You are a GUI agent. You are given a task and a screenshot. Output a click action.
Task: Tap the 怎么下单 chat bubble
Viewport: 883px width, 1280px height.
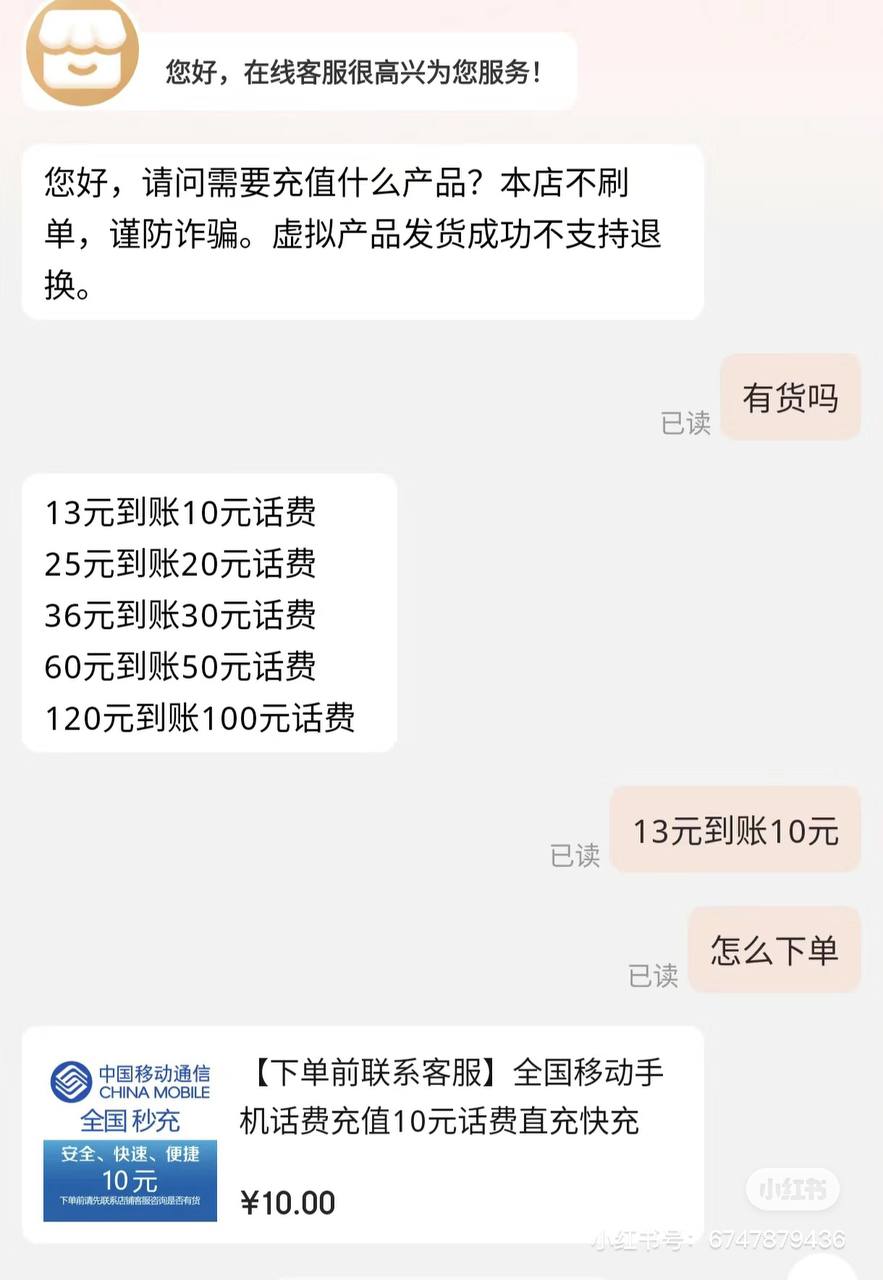point(775,949)
